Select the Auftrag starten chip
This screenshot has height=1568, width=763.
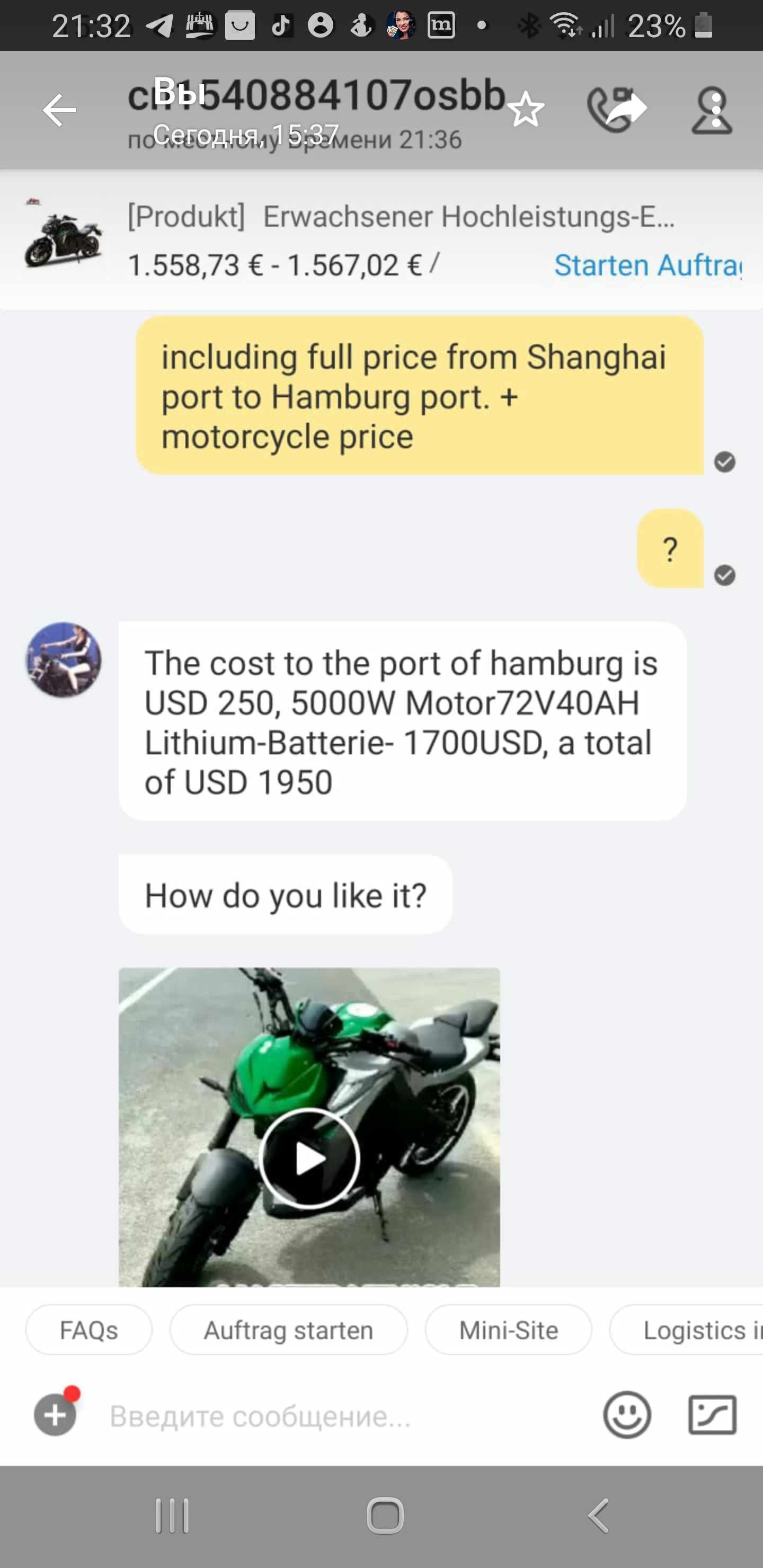[288, 1330]
